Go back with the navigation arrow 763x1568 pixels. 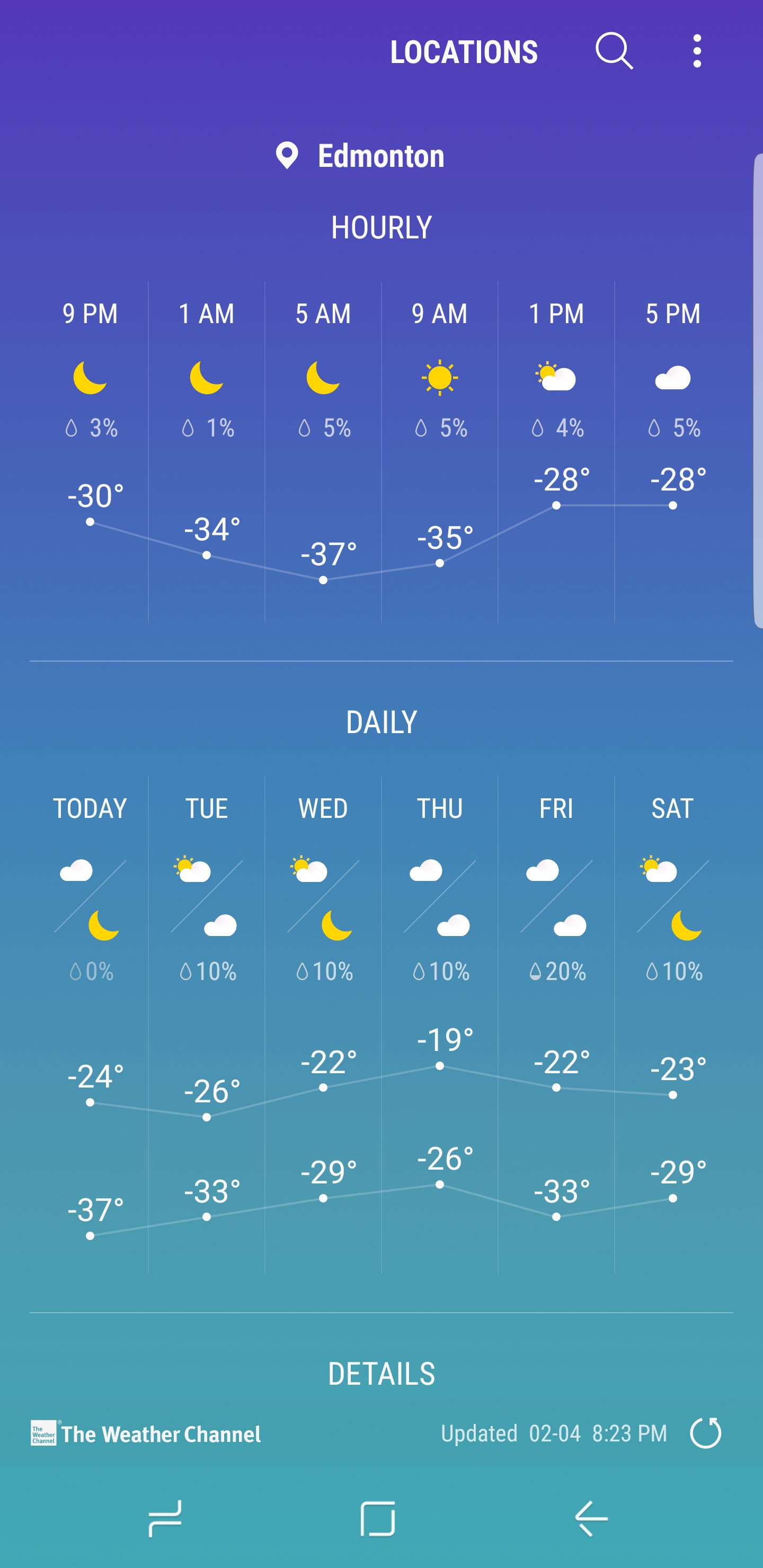click(591, 1518)
